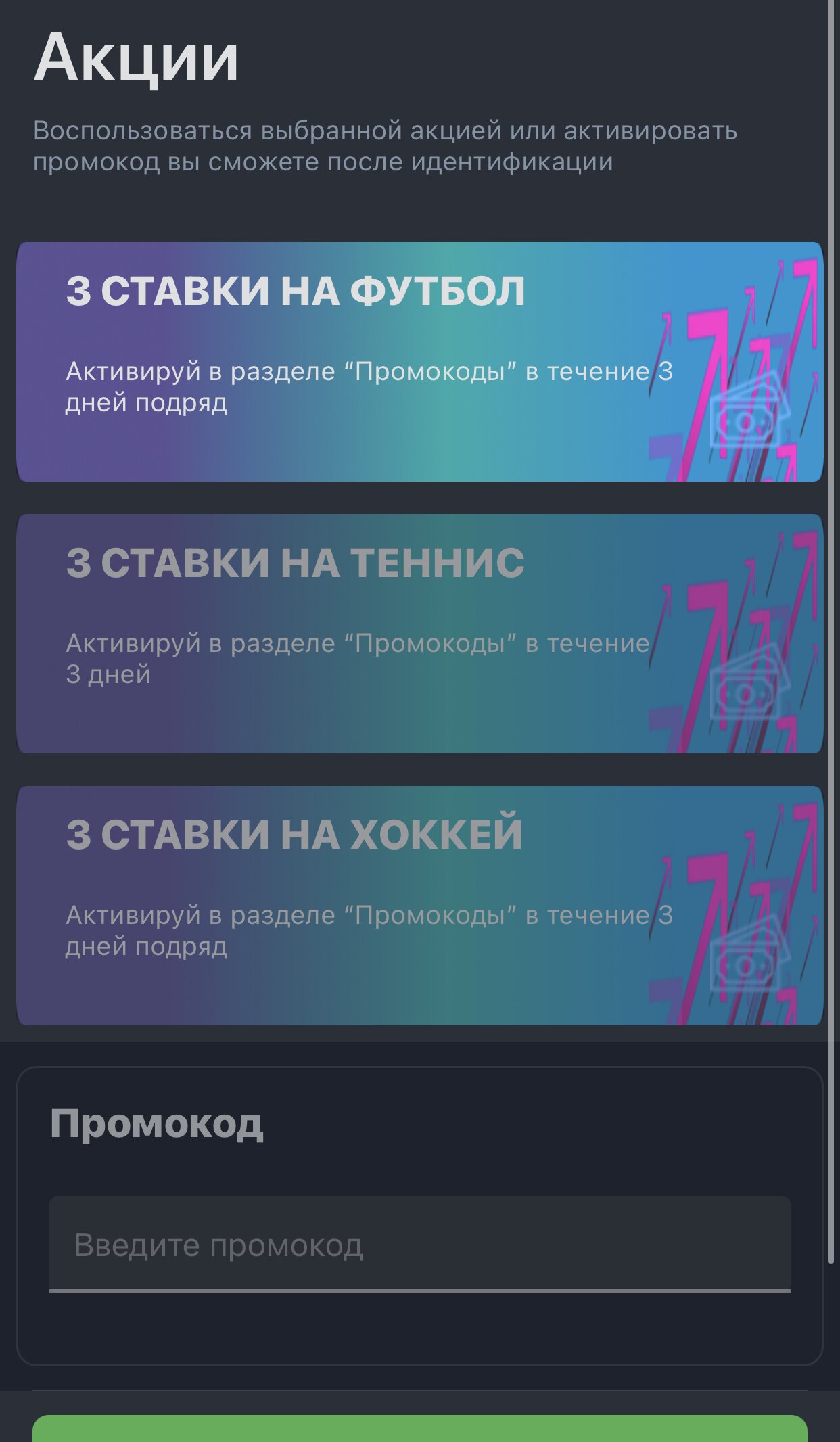
Task: Focus the «Введите промокод» field
Action: pyautogui.click(x=419, y=1245)
